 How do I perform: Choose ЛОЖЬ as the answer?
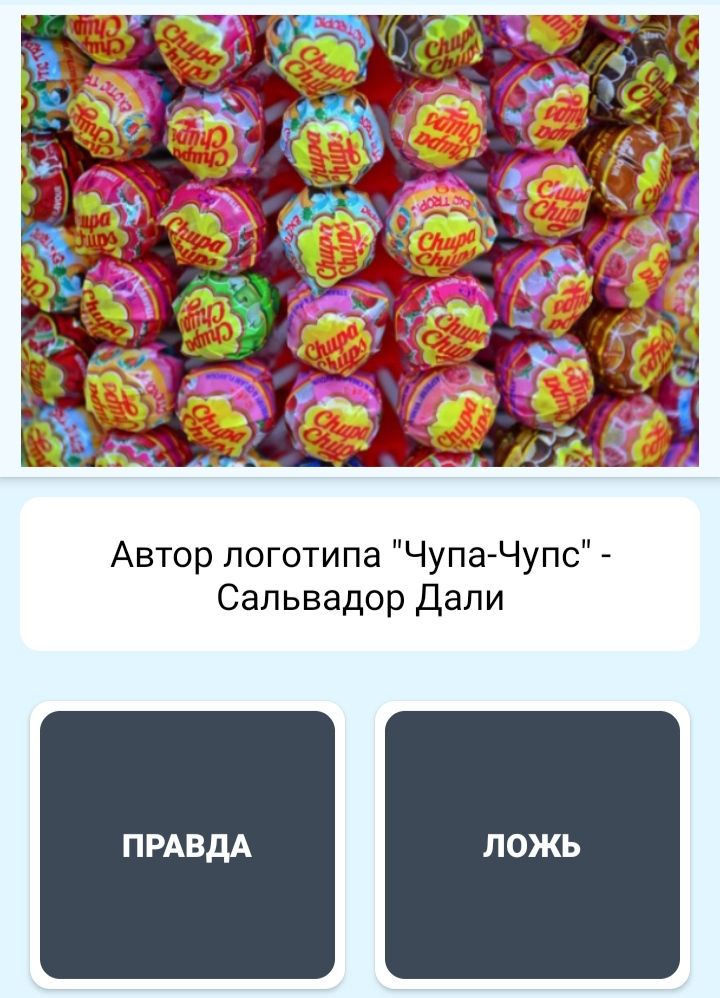click(532, 845)
